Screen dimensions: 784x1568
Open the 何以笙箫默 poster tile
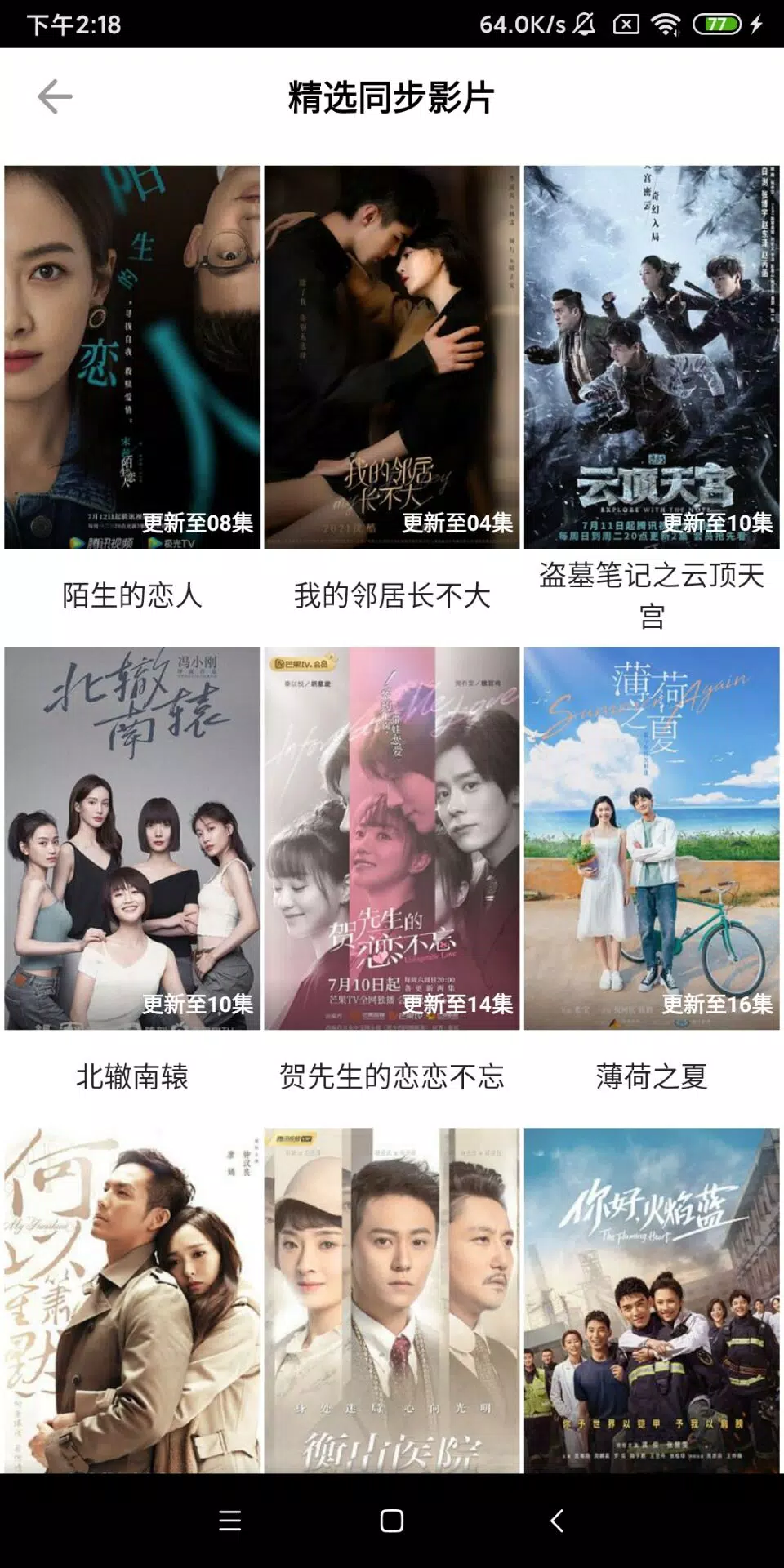[x=131, y=1300]
